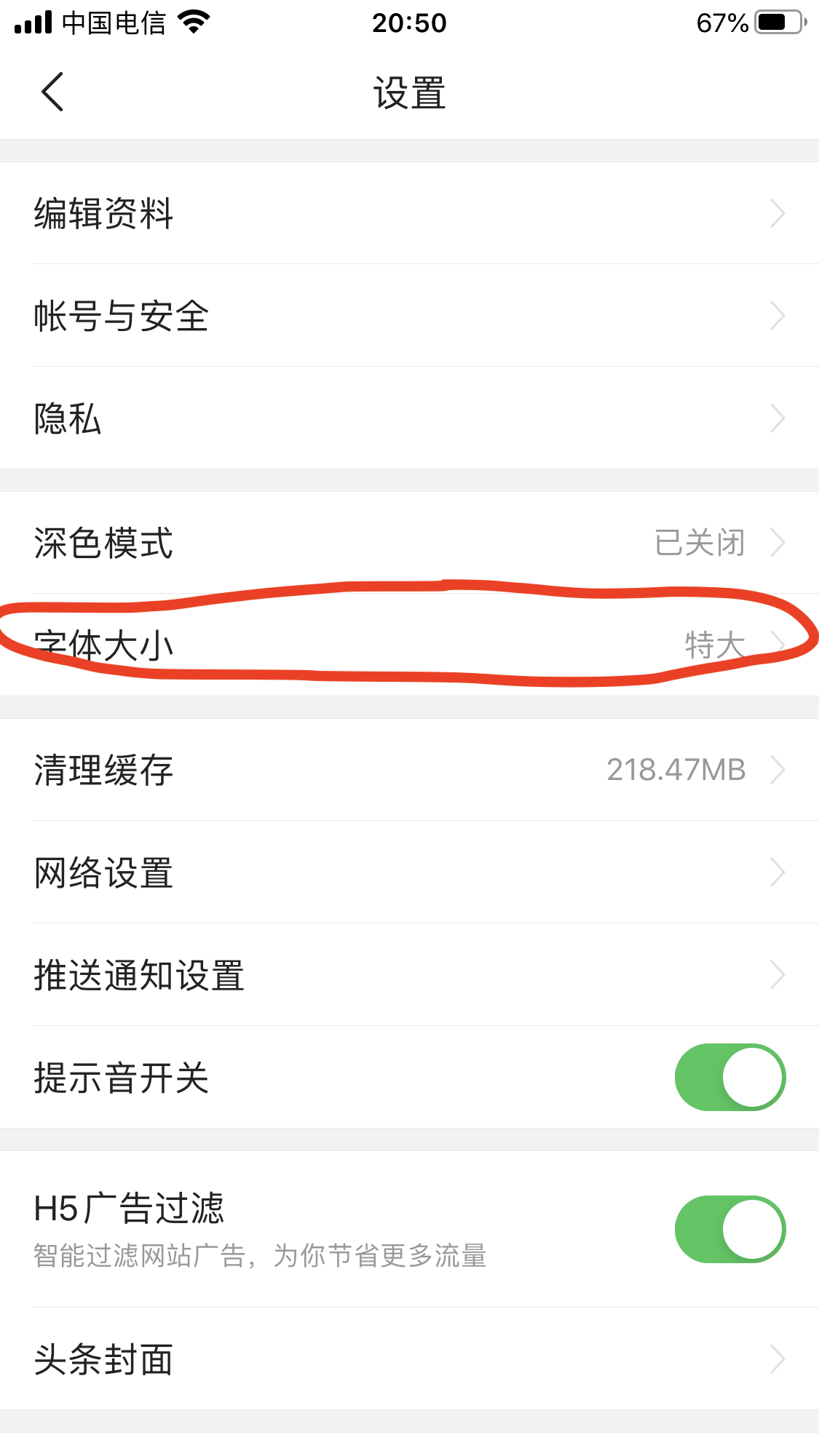
Task: Open 推送通知设置 push notification settings
Action: (x=409, y=975)
